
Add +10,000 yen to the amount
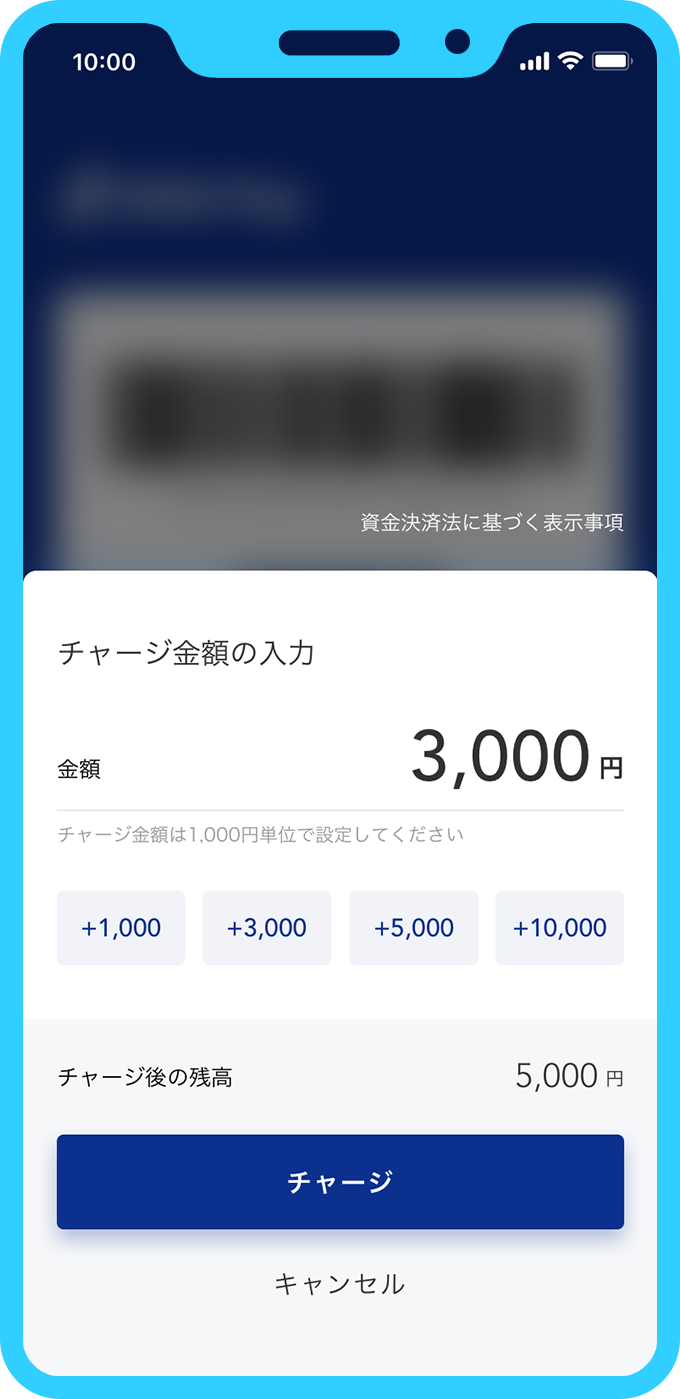559,928
